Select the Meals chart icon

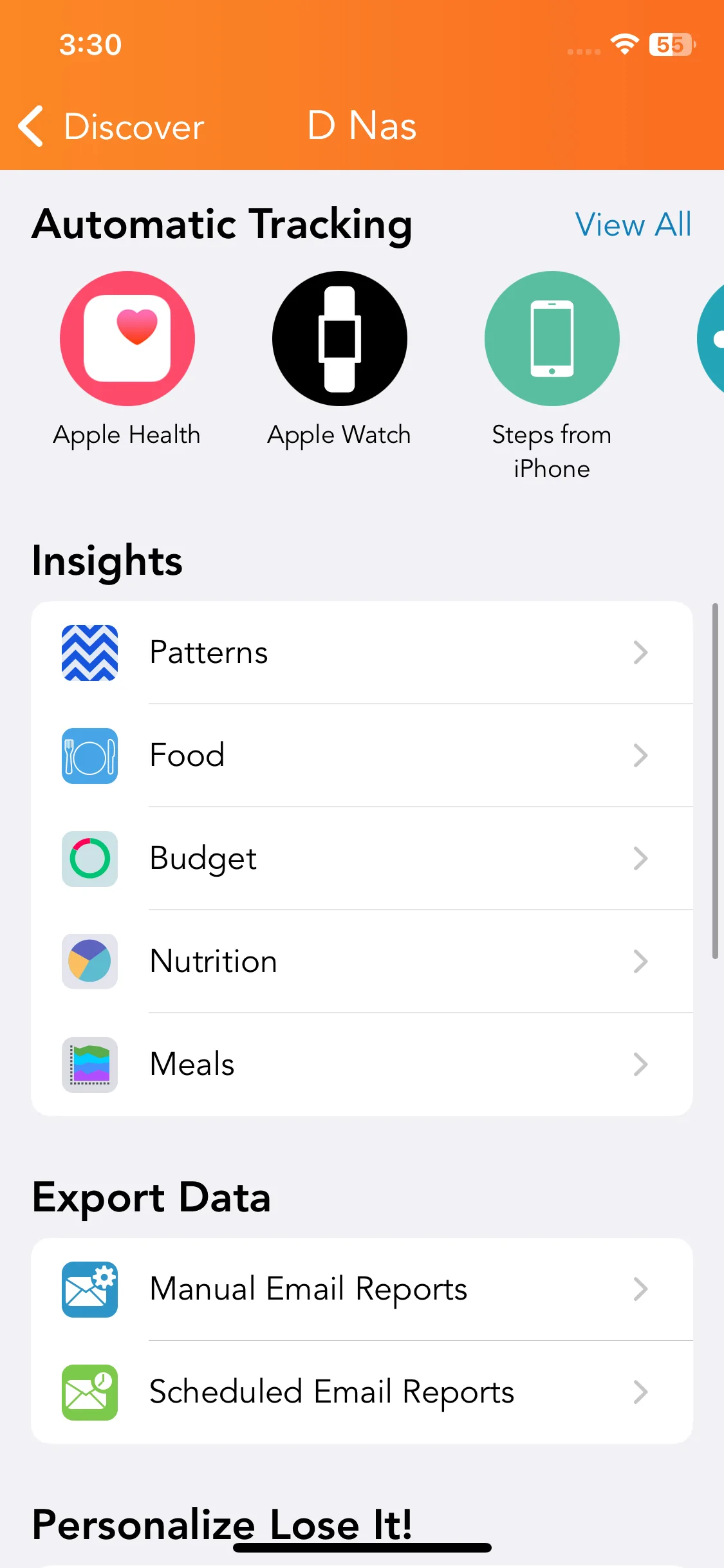pos(89,1065)
